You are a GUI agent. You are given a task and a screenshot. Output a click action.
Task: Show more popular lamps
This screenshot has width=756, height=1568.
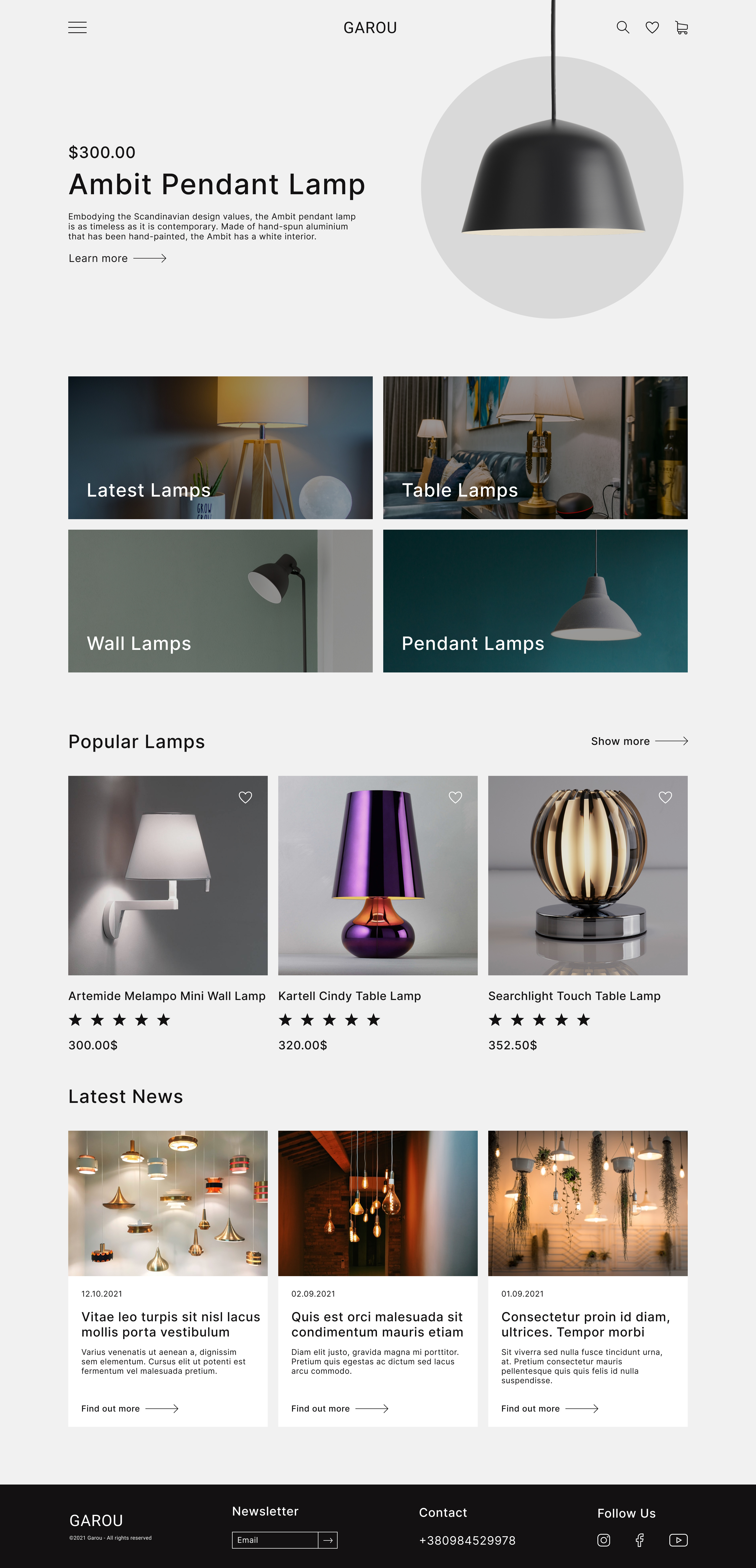coord(639,741)
